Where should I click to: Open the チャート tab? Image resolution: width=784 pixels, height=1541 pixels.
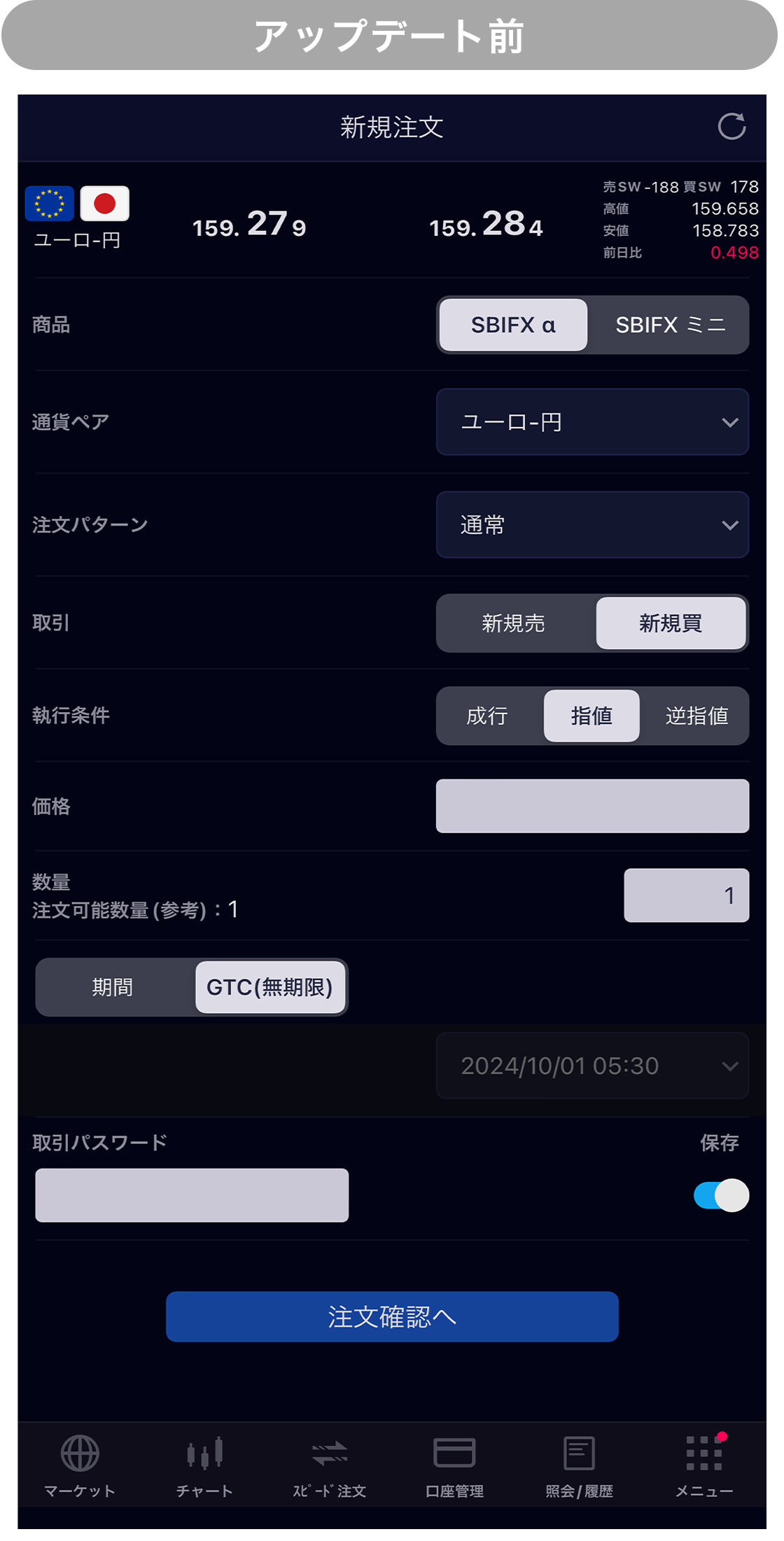coord(204,1466)
